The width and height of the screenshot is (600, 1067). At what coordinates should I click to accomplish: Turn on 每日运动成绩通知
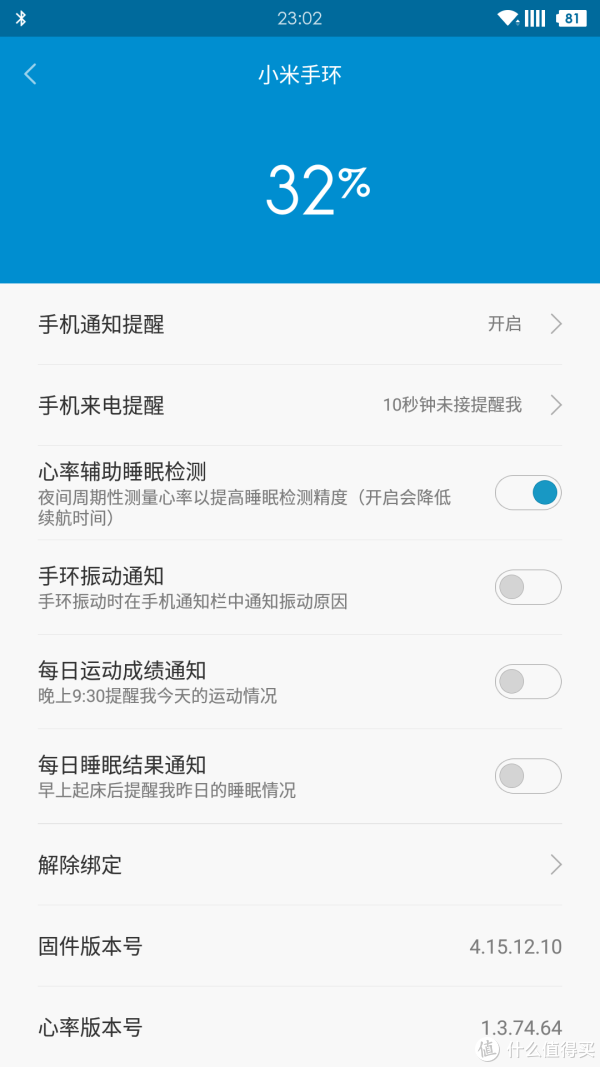(528, 681)
